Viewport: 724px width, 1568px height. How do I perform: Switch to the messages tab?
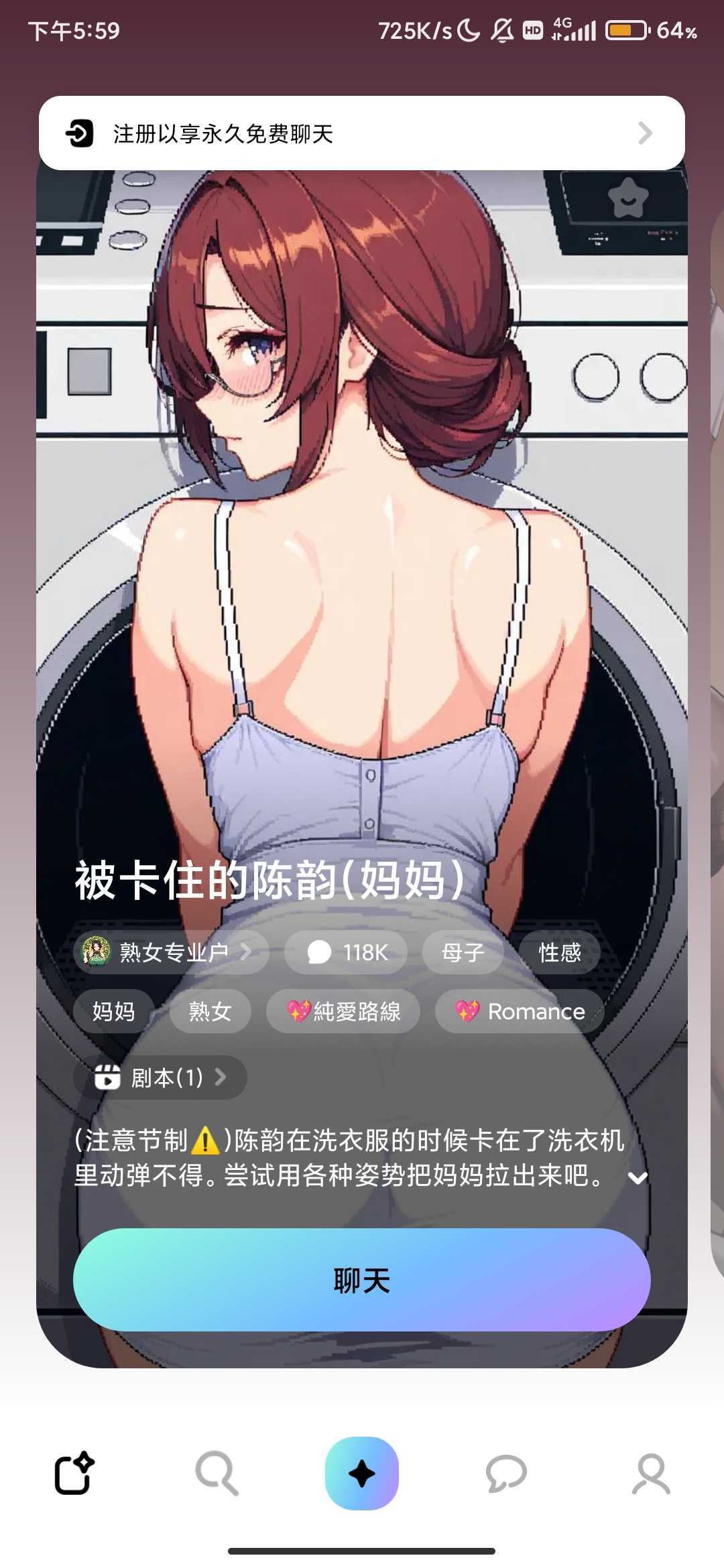[x=506, y=1473]
